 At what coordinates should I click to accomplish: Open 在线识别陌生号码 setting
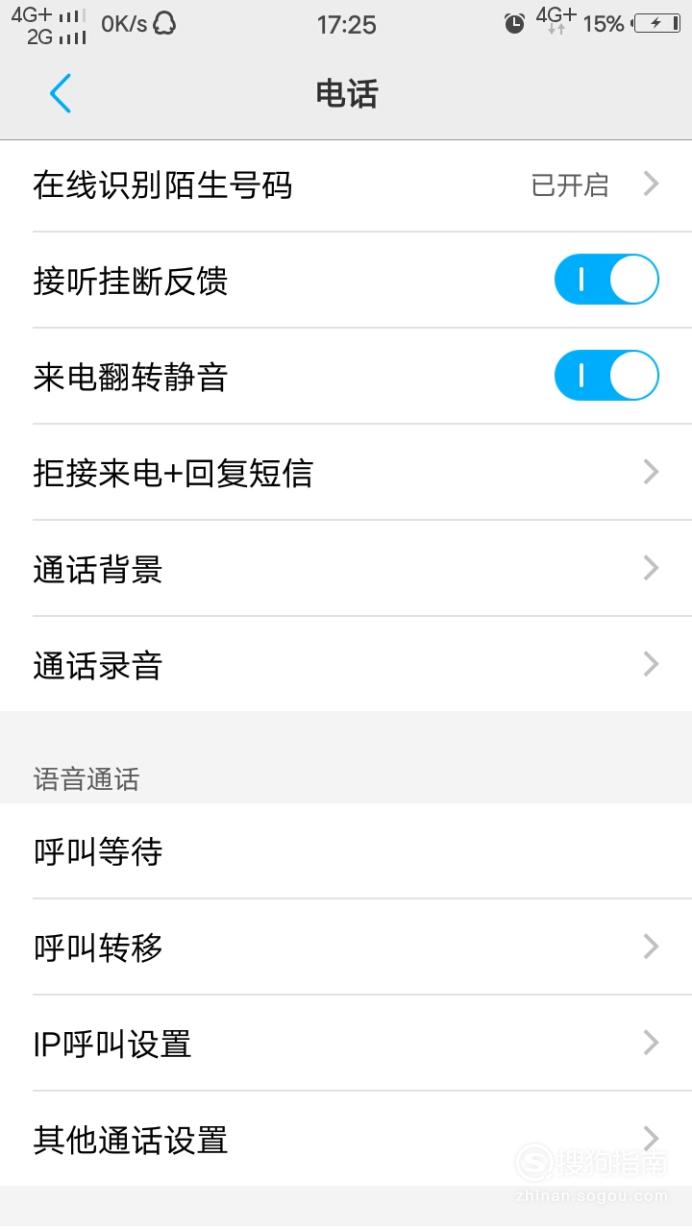(x=346, y=185)
